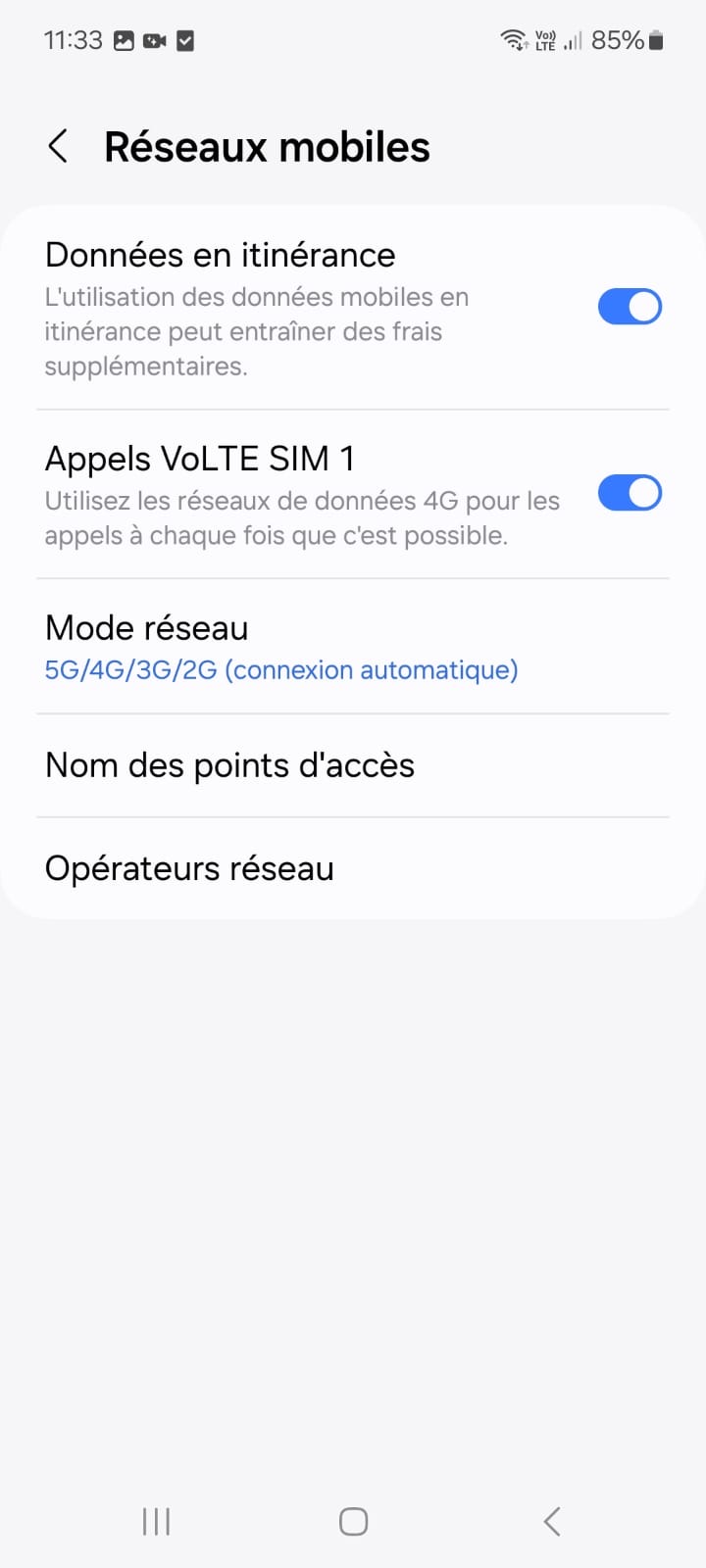Open recent apps in navigation bar
Viewport: 706px width, 1568px height.
point(156,1521)
